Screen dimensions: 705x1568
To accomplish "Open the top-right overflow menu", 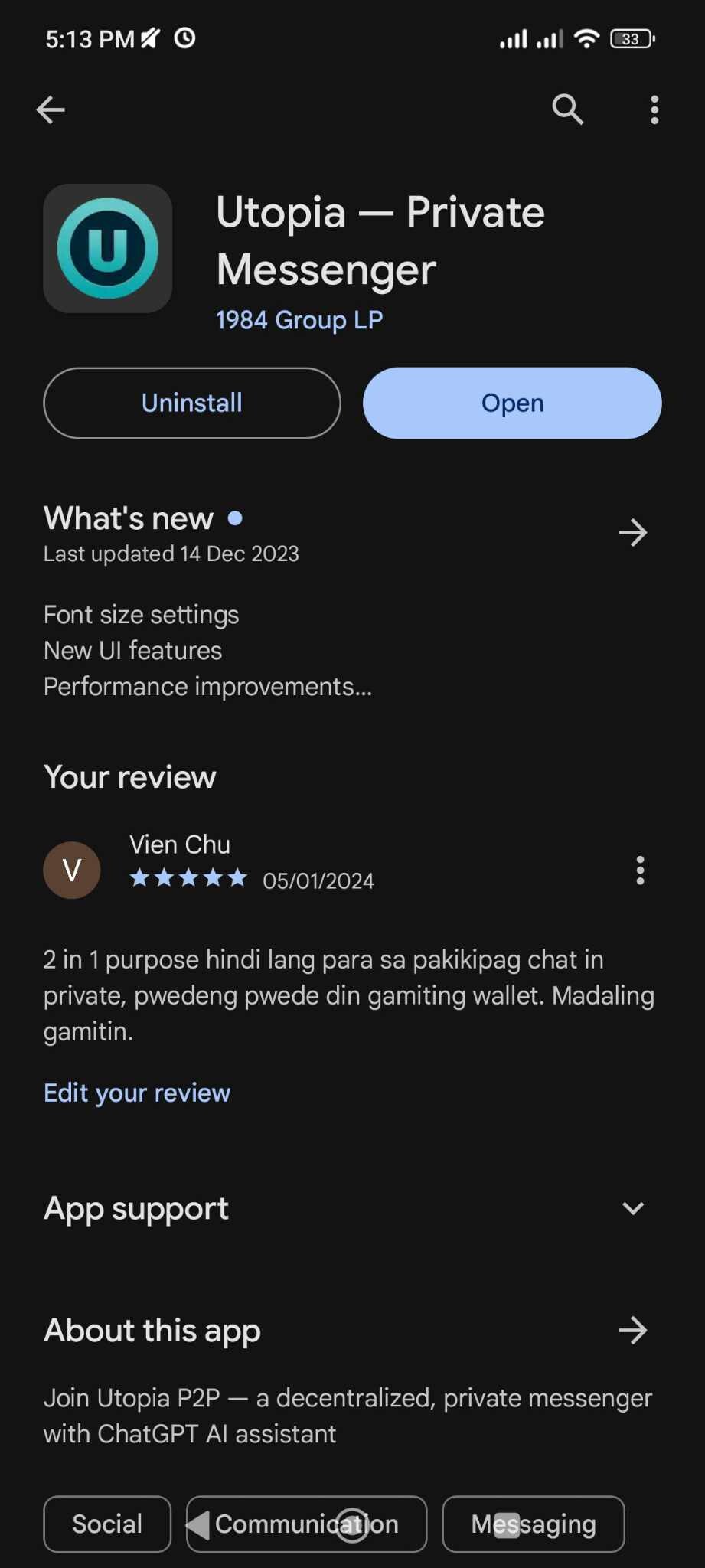I will click(654, 109).
